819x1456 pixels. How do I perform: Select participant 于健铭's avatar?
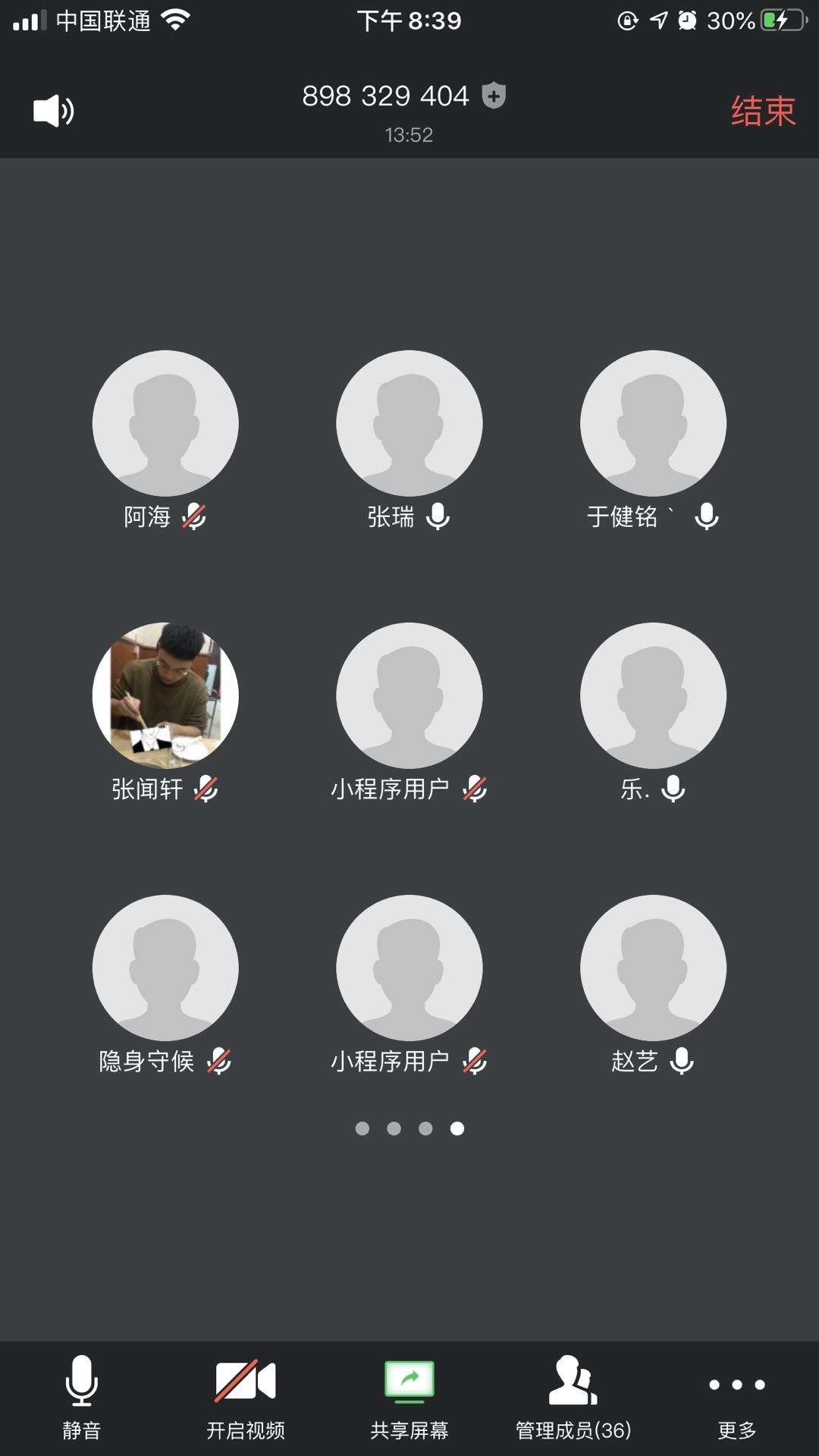coord(653,423)
